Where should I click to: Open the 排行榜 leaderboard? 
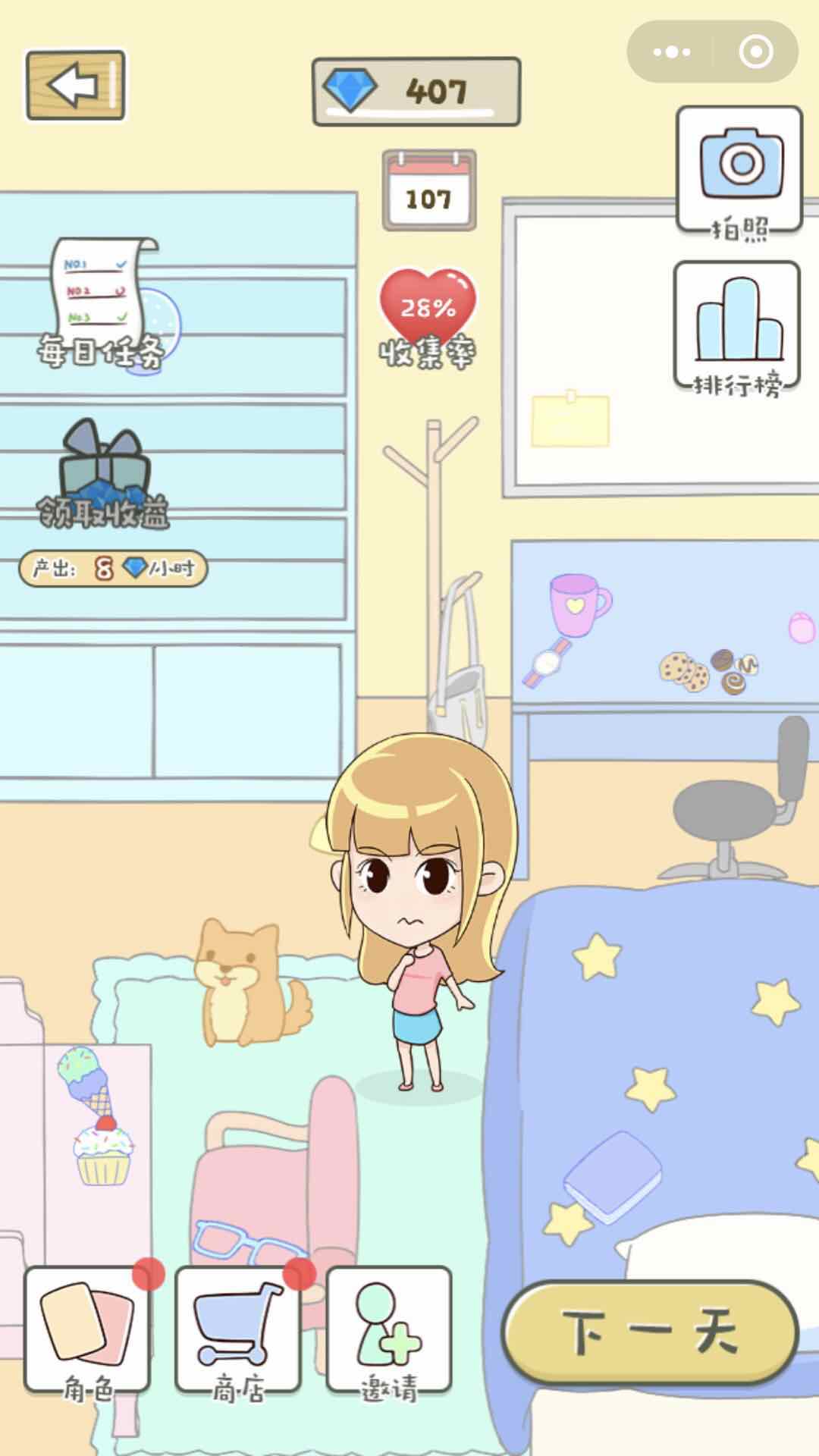[737, 328]
